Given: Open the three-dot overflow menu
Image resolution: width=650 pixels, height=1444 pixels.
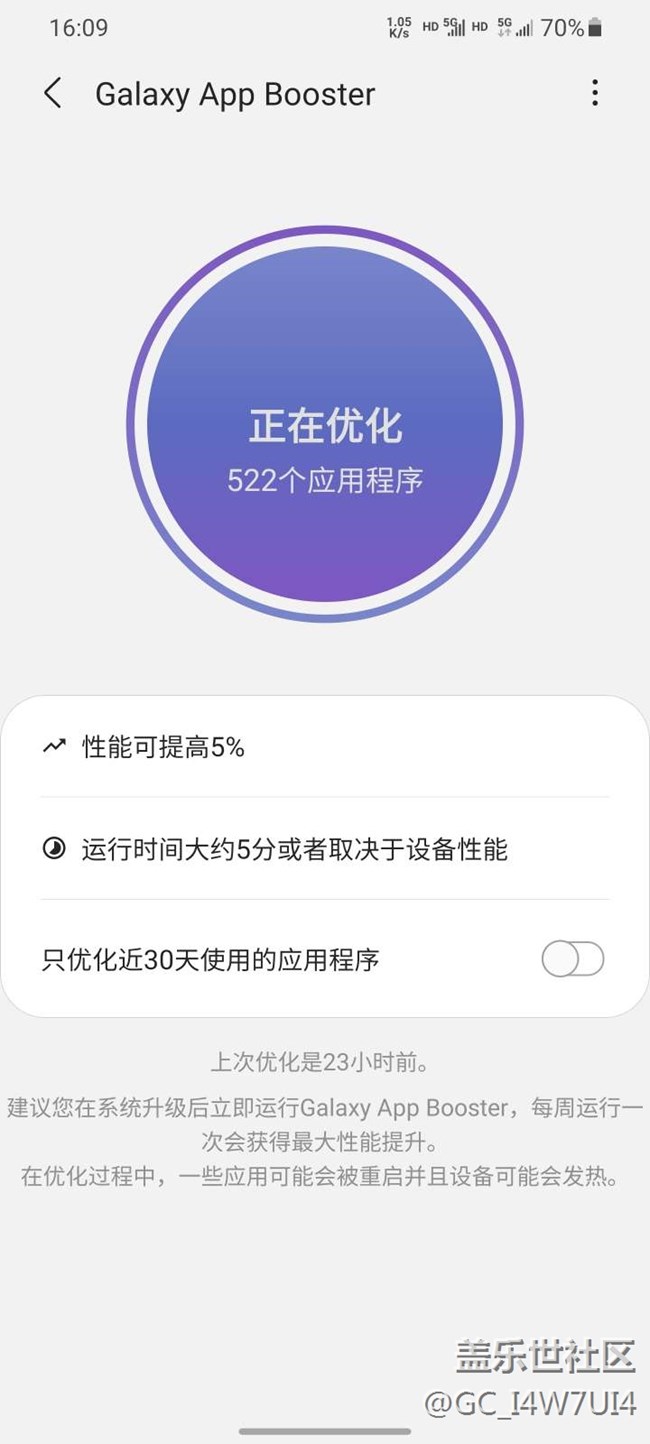Looking at the screenshot, I should (595, 94).
